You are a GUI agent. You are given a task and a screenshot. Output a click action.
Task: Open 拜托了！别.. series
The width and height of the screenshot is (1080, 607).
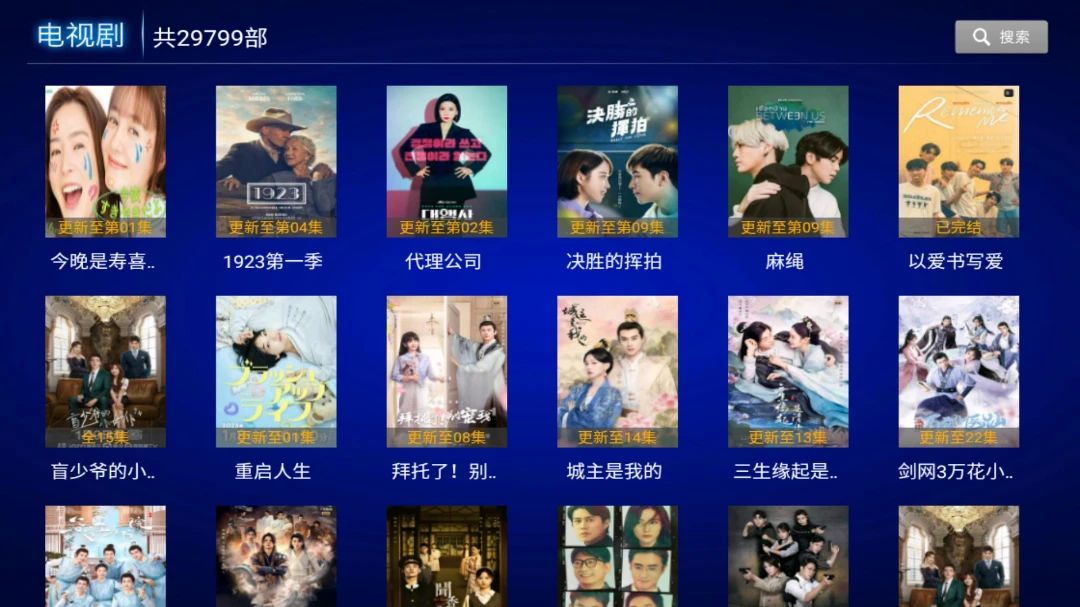click(x=446, y=372)
